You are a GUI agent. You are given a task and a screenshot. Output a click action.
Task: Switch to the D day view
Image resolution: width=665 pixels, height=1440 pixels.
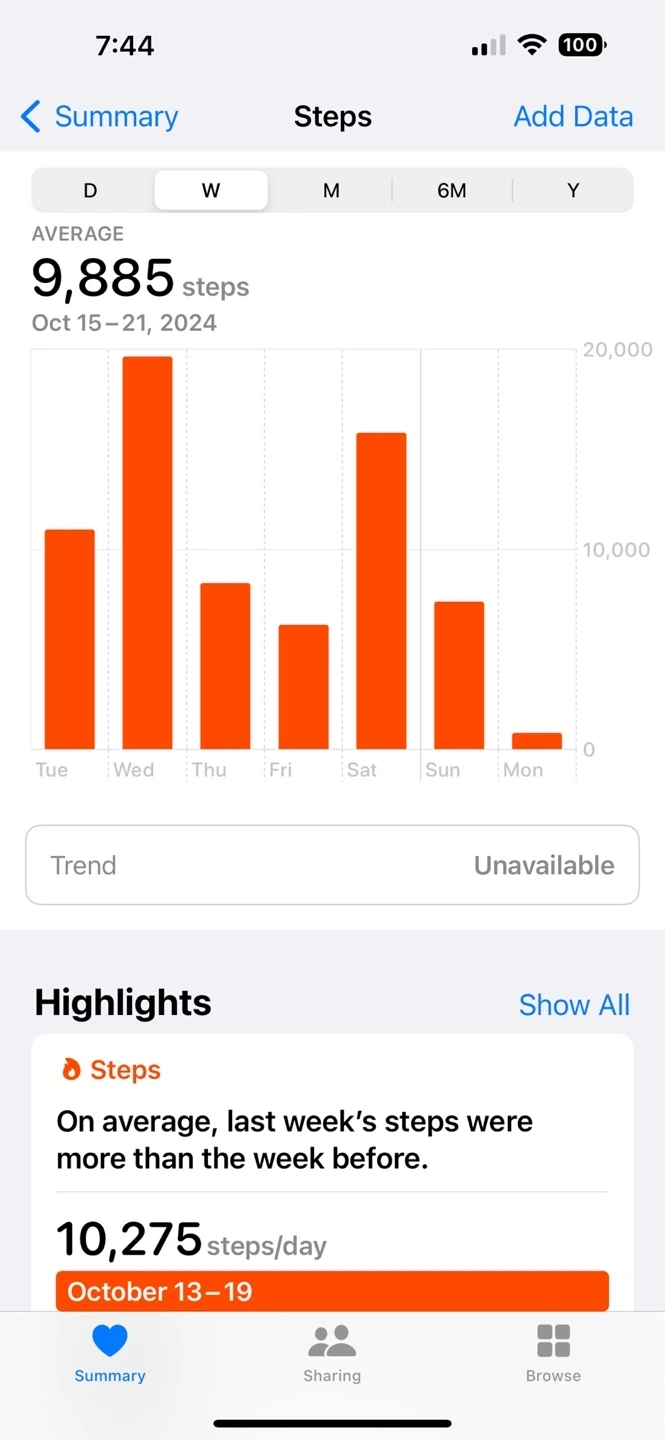90,190
